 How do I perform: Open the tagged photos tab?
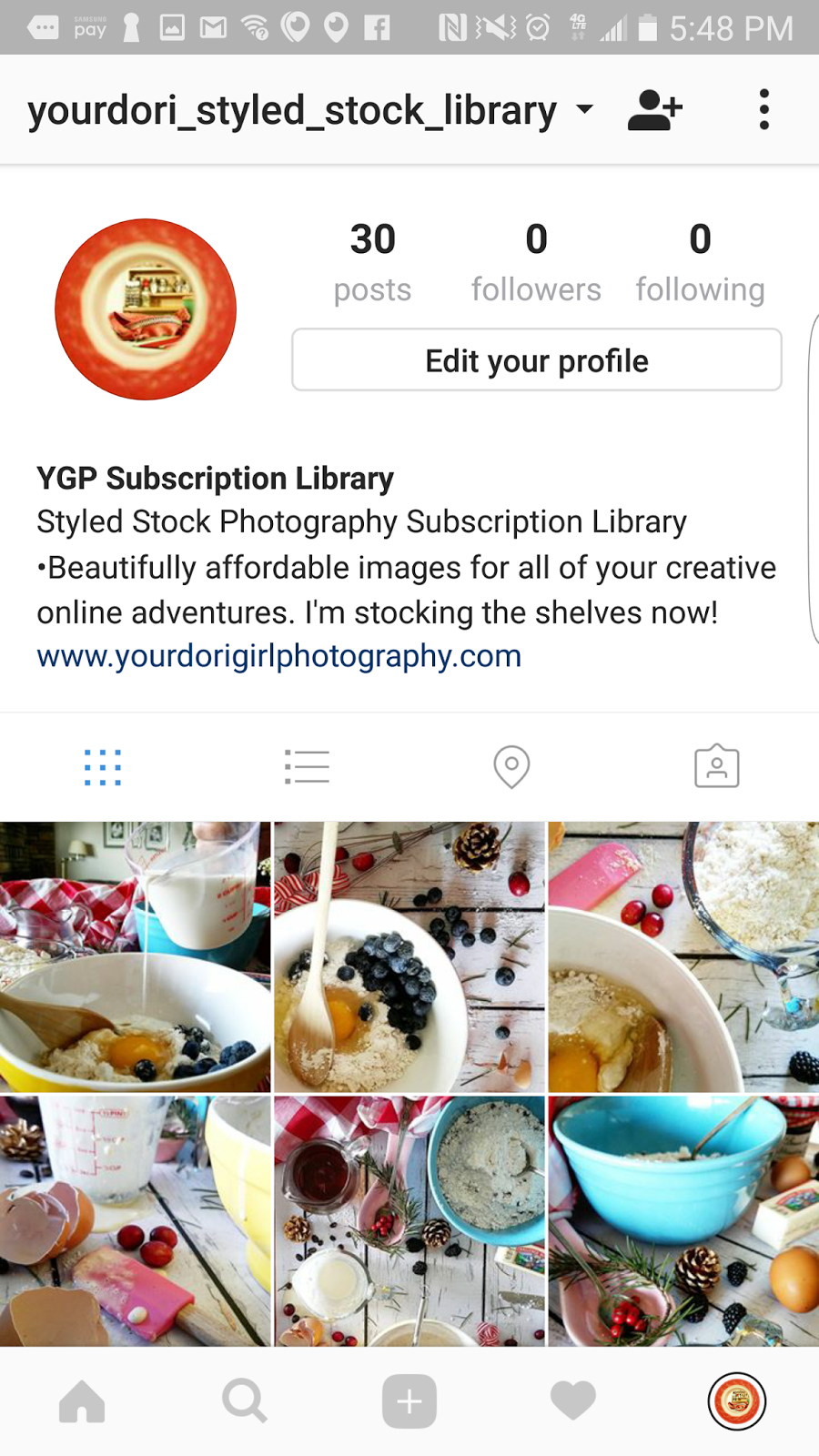point(716,767)
